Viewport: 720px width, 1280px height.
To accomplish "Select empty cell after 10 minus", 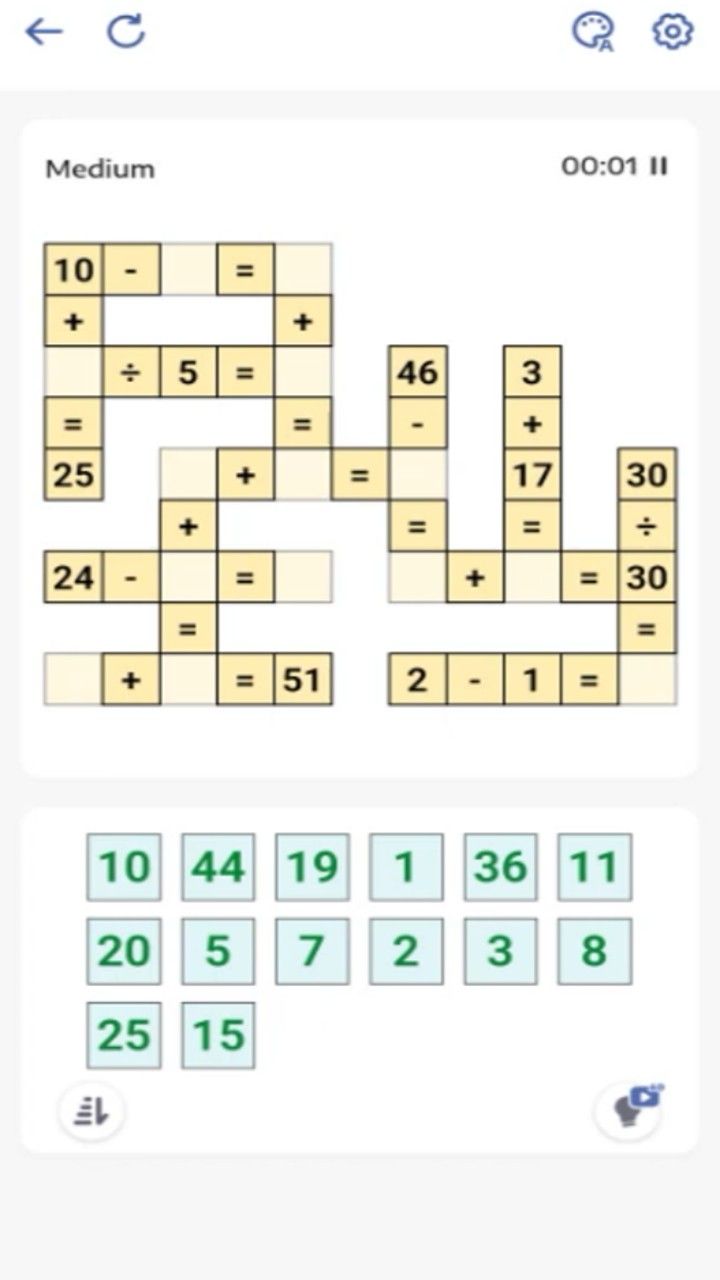I will (188, 269).
